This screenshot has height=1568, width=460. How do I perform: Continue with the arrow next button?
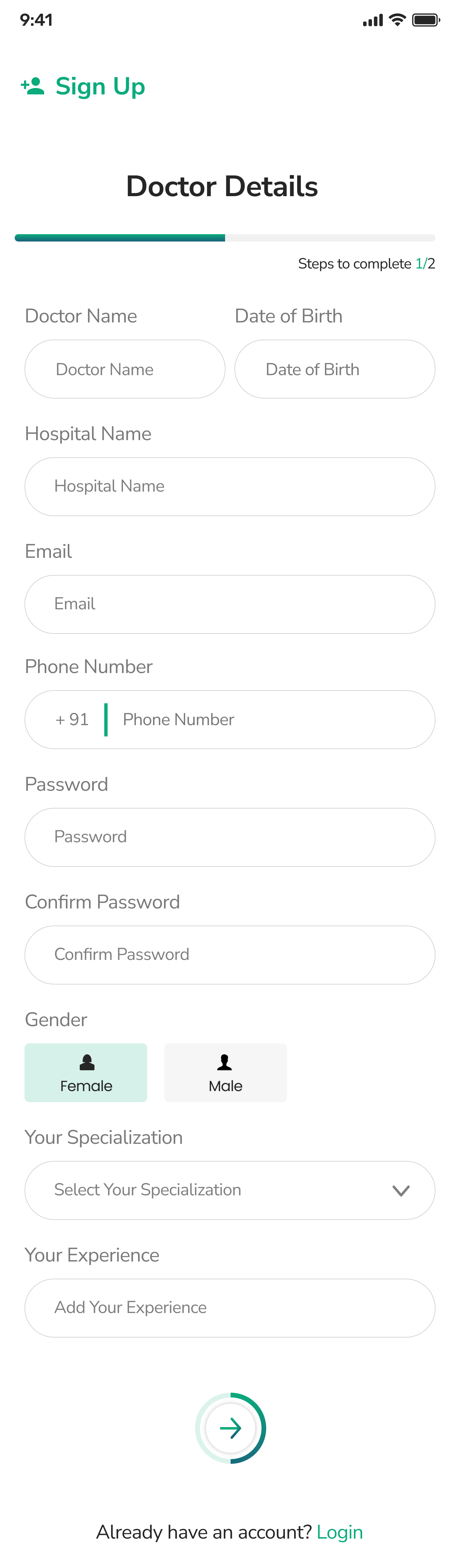pyautogui.click(x=230, y=1427)
